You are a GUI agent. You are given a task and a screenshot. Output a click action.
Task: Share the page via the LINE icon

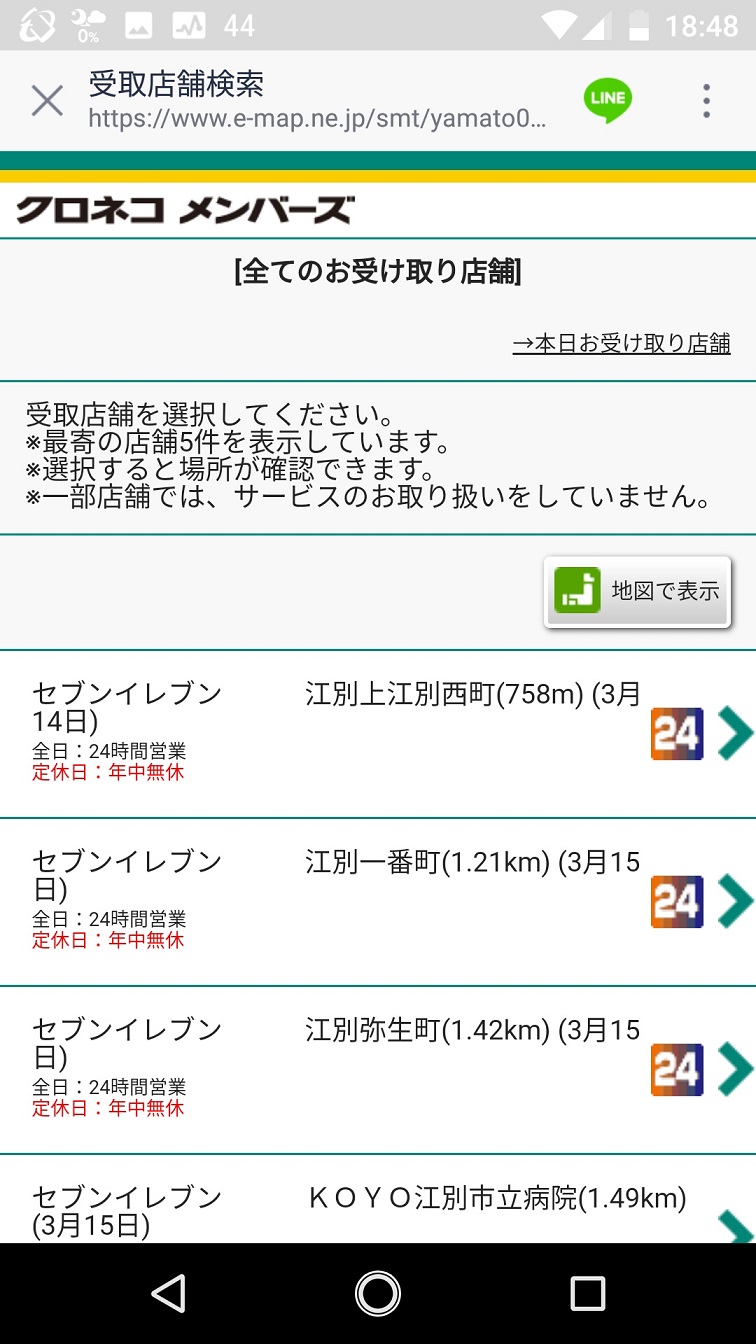pyautogui.click(x=608, y=101)
